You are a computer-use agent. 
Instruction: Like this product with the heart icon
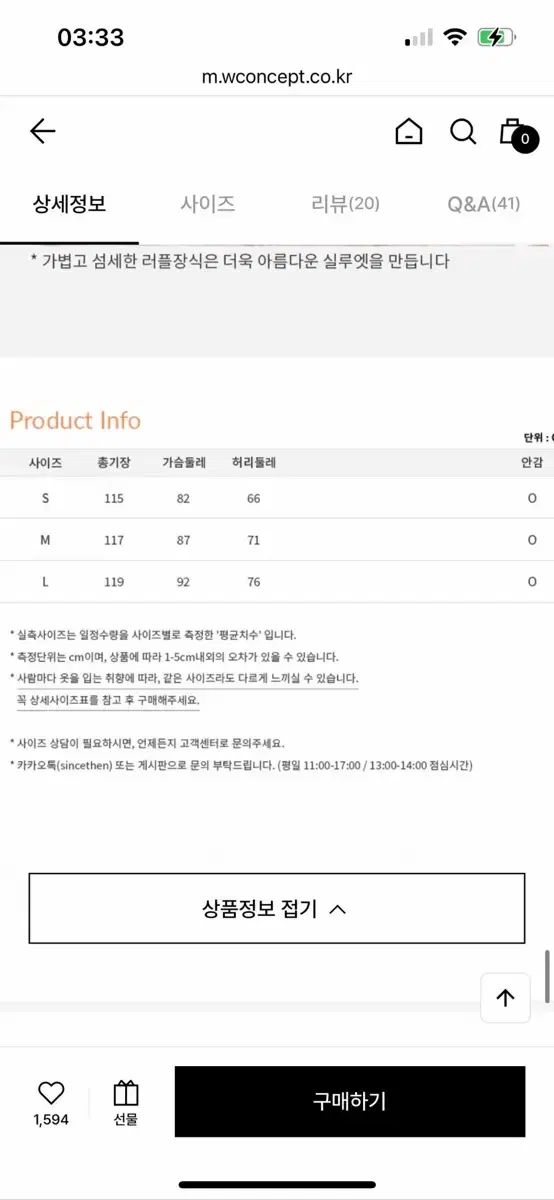(51, 1103)
